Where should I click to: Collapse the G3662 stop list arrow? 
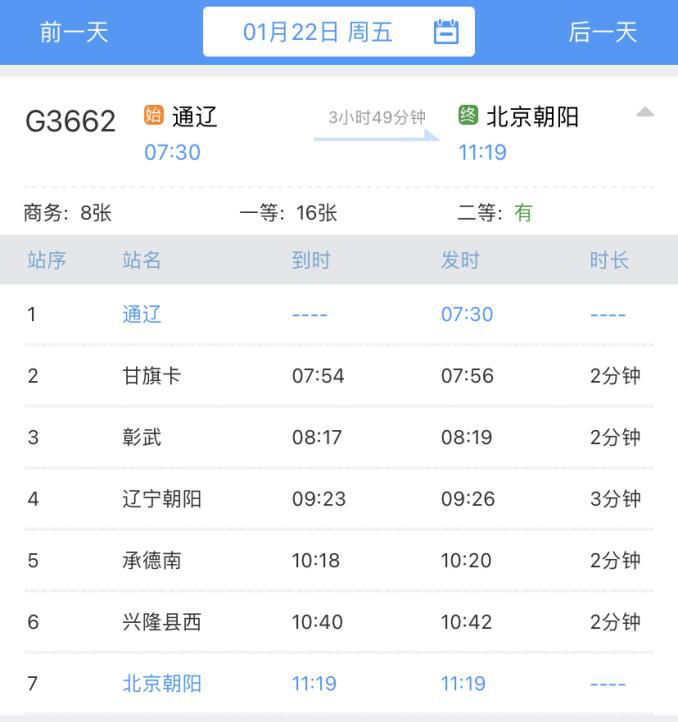tap(645, 112)
